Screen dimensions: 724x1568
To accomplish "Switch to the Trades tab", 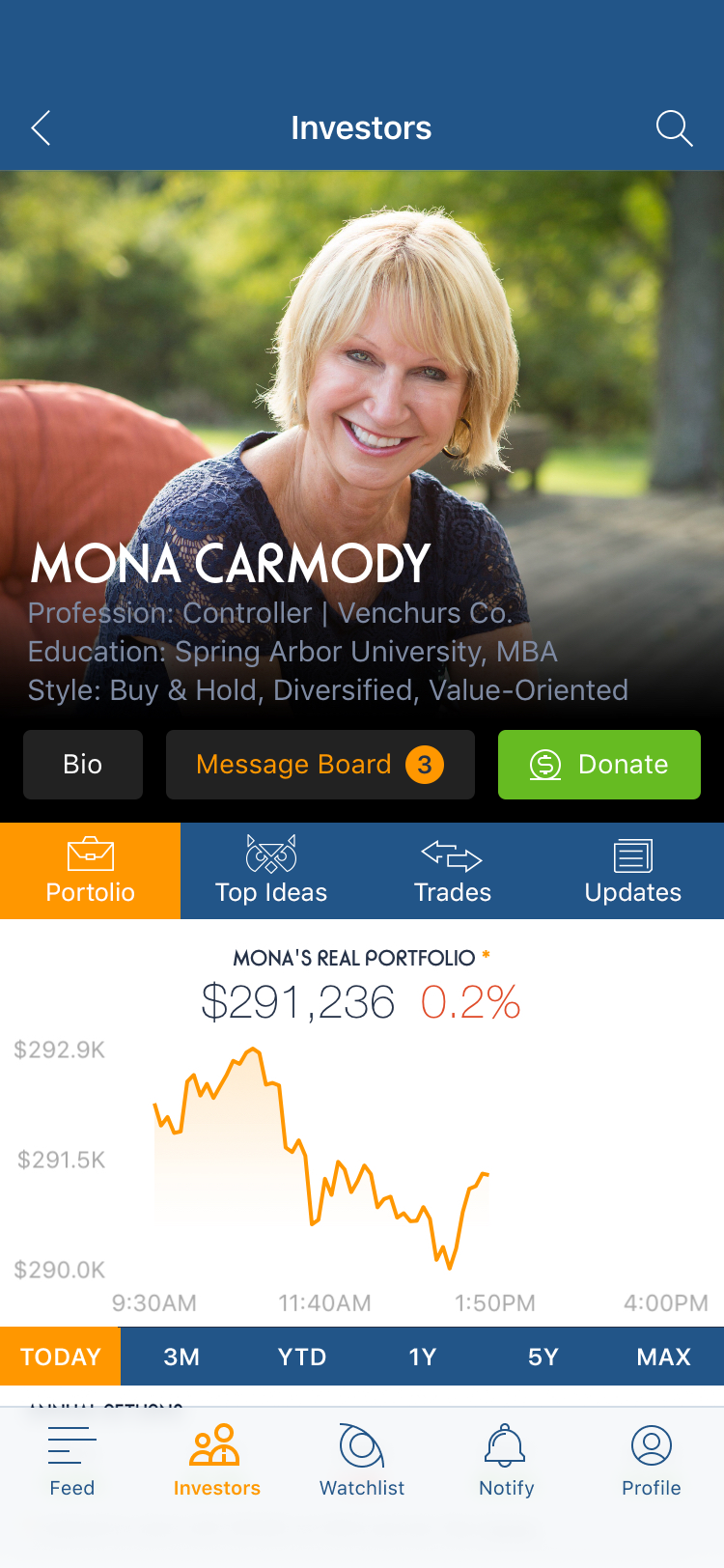I will coord(452,871).
